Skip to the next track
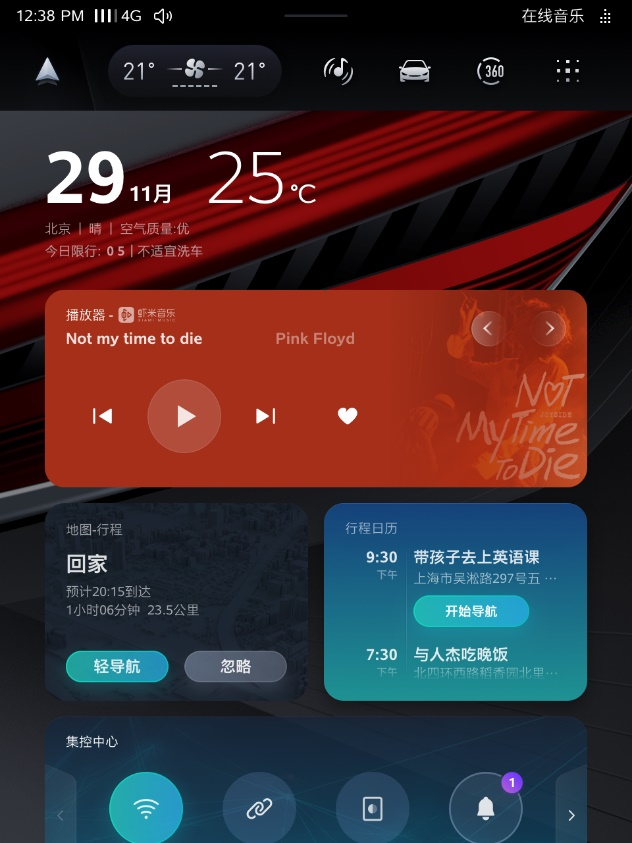Viewport: 632px width, 843px height. tap(265, 416)
